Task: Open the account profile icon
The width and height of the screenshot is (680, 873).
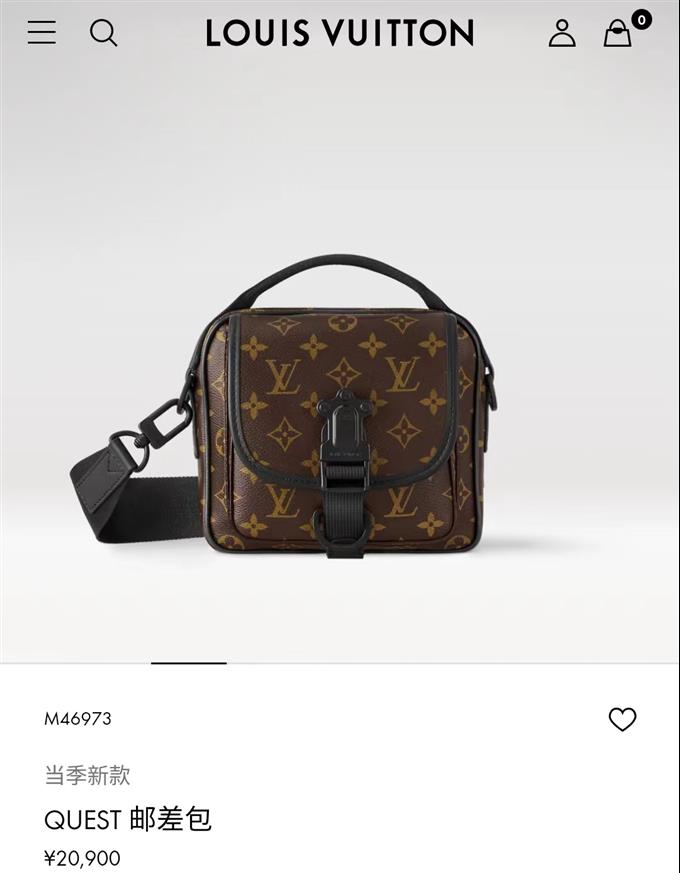Action: tap(562, 33)
